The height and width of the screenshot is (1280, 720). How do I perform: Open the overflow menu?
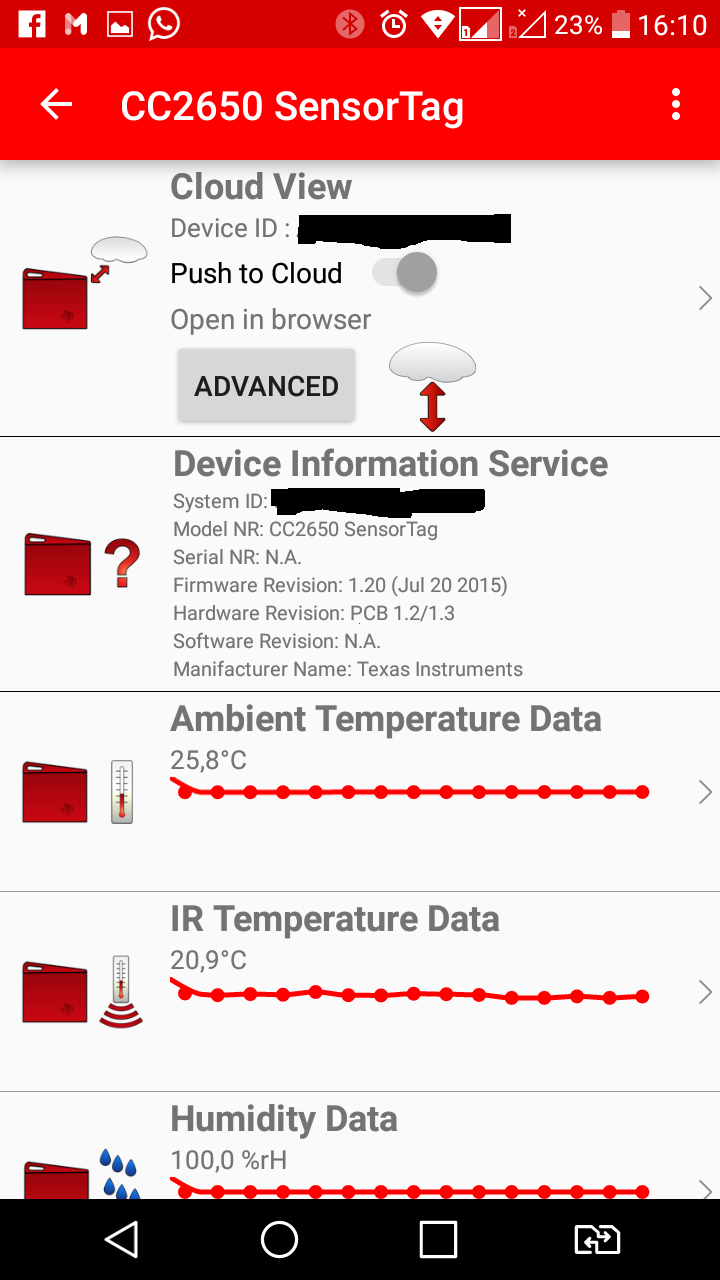click(676, 104)
